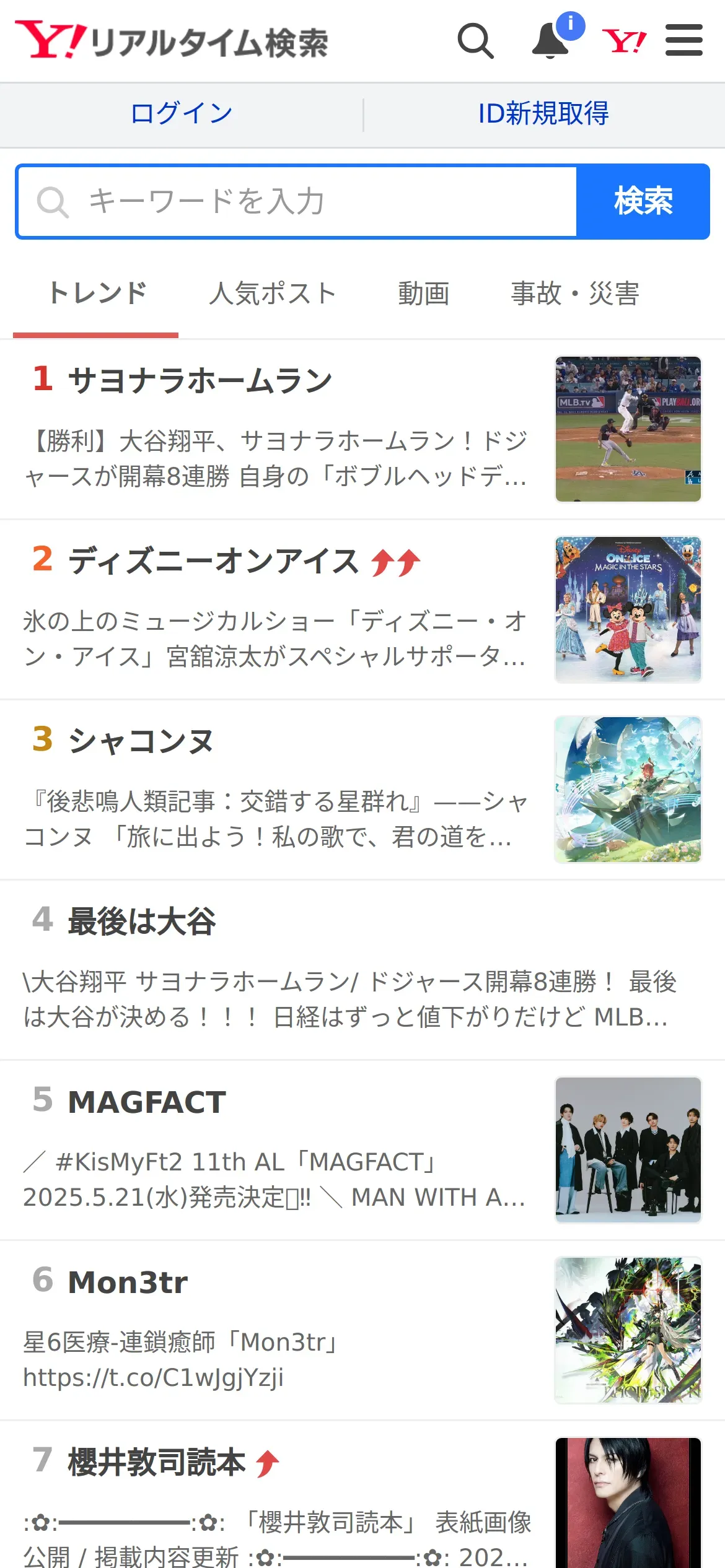Screen dimensions: 725x1568
Task: Switch to the 動画 tab
Action: pyautogui.click(x=424, y=294)
